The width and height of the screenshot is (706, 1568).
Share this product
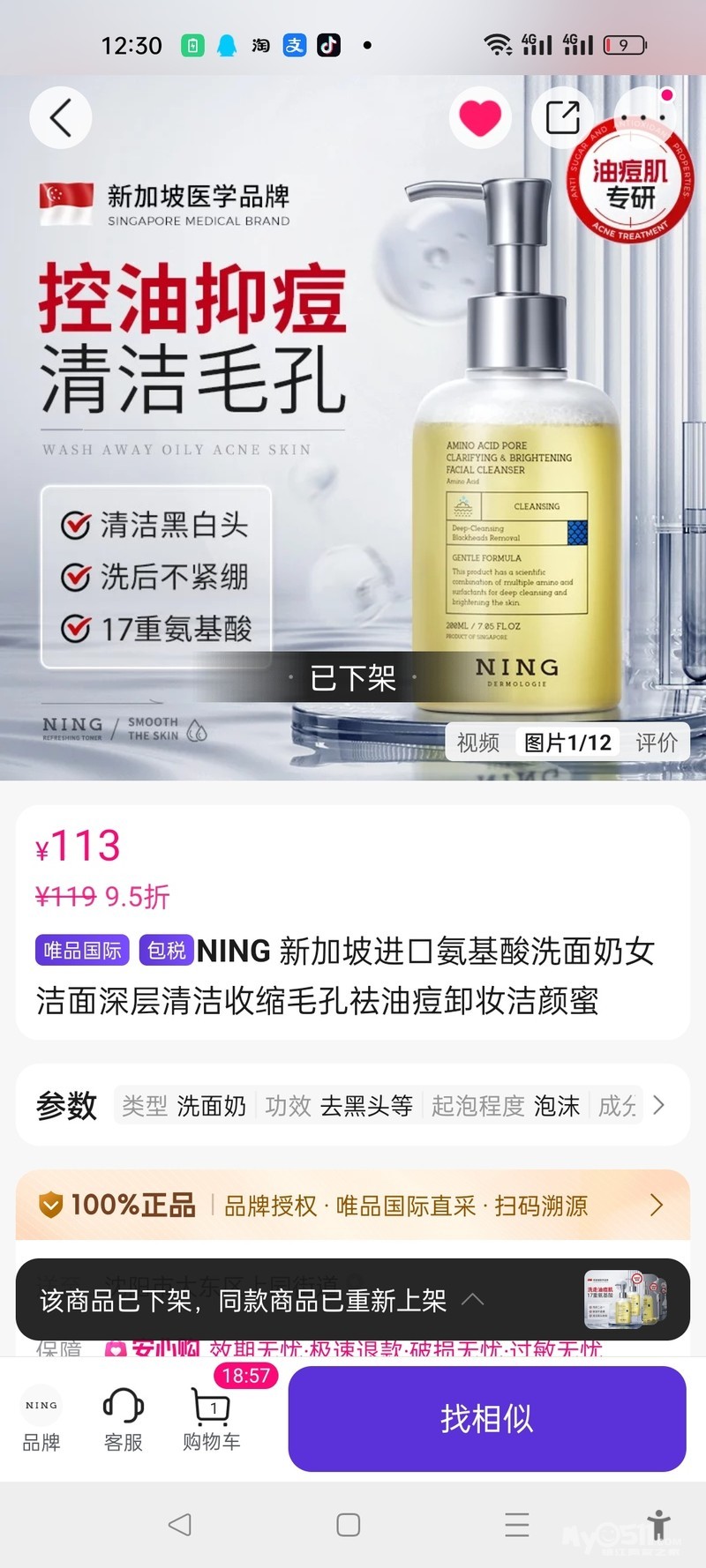click(562, 118)
